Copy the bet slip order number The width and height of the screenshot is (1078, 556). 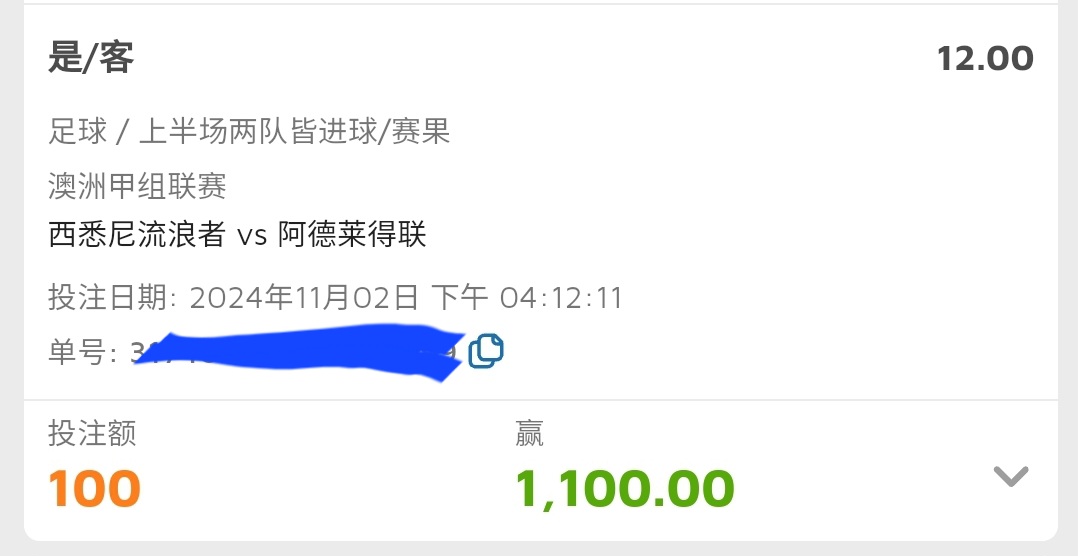(x=486, y=351)
